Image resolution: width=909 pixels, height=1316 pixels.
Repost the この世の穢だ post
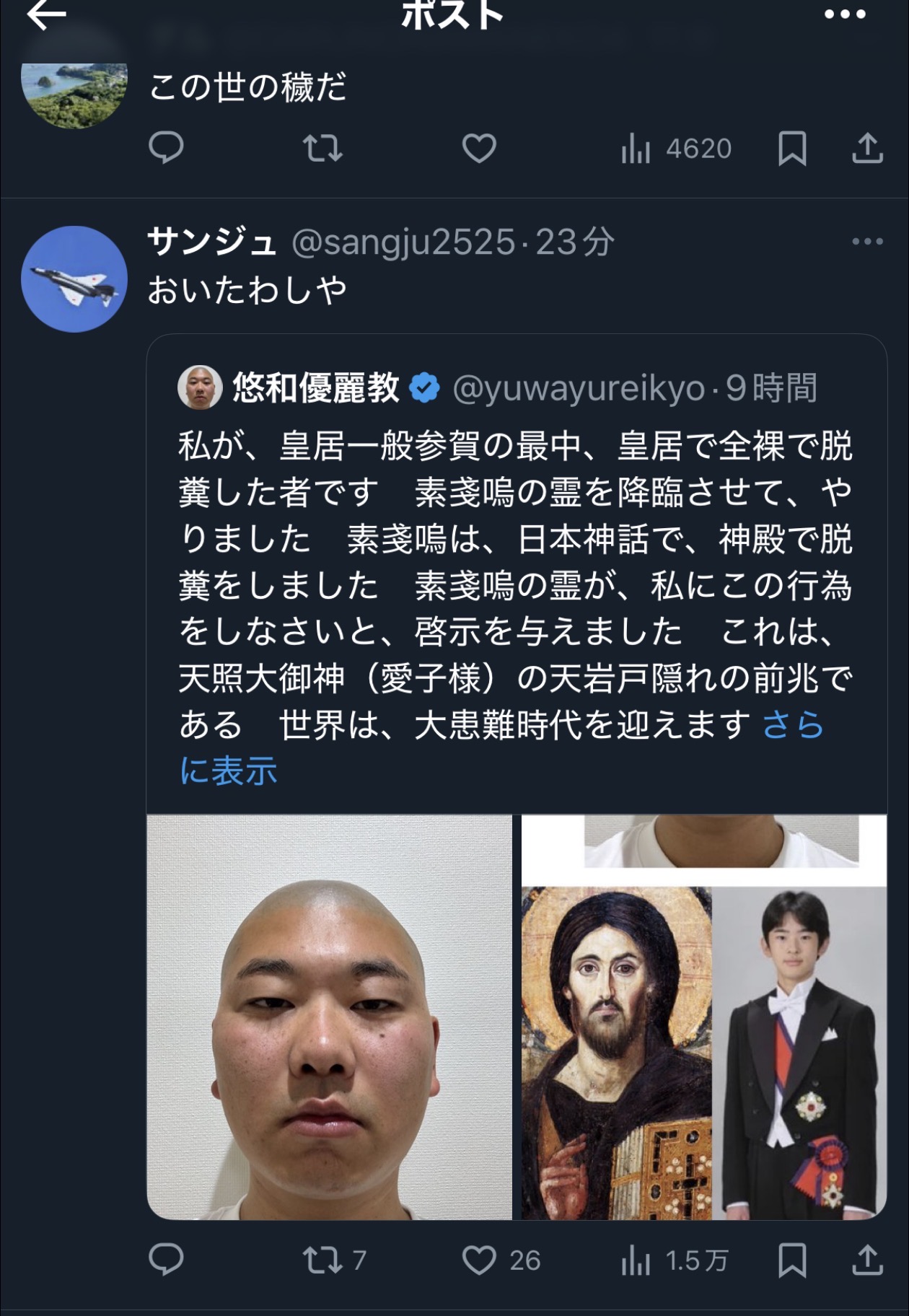click(322, 149)
